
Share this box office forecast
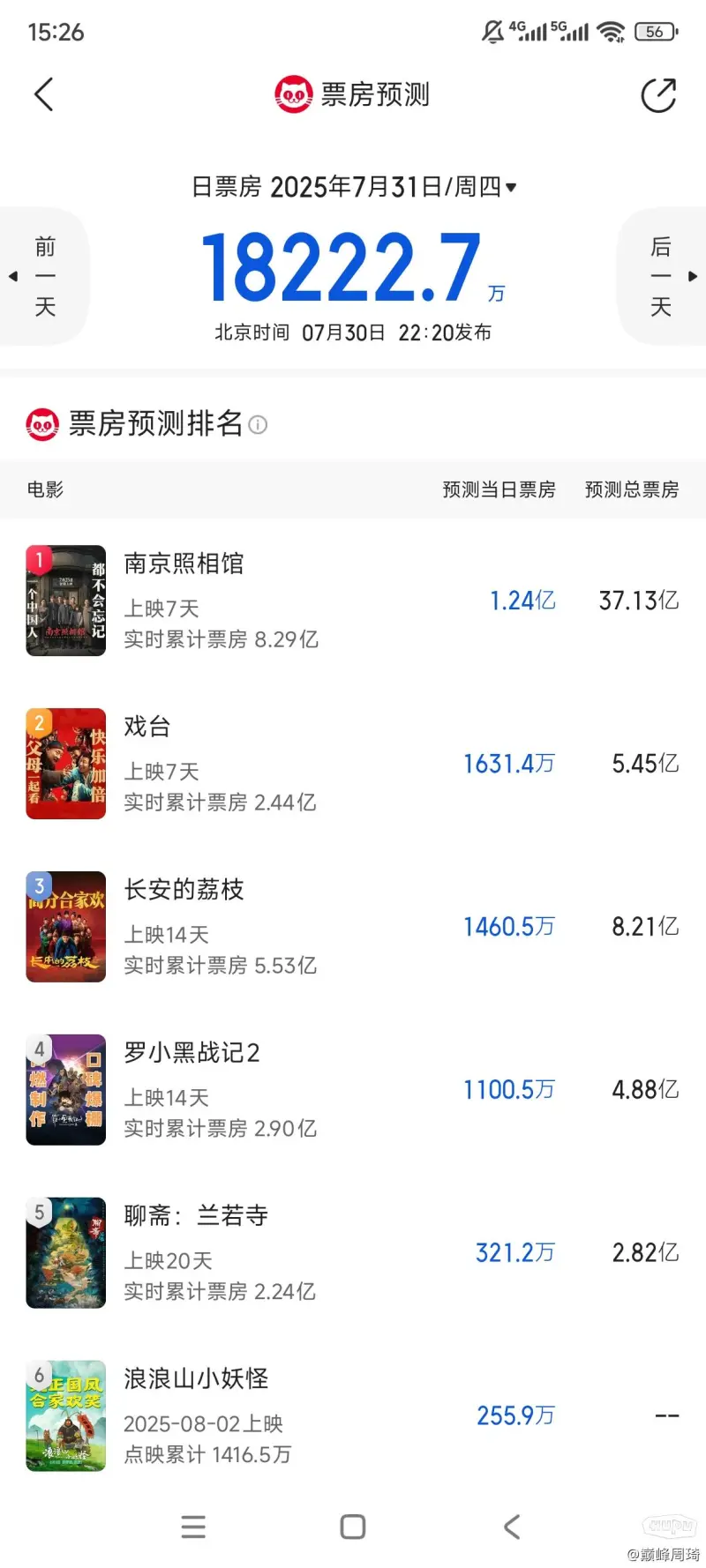658,95
